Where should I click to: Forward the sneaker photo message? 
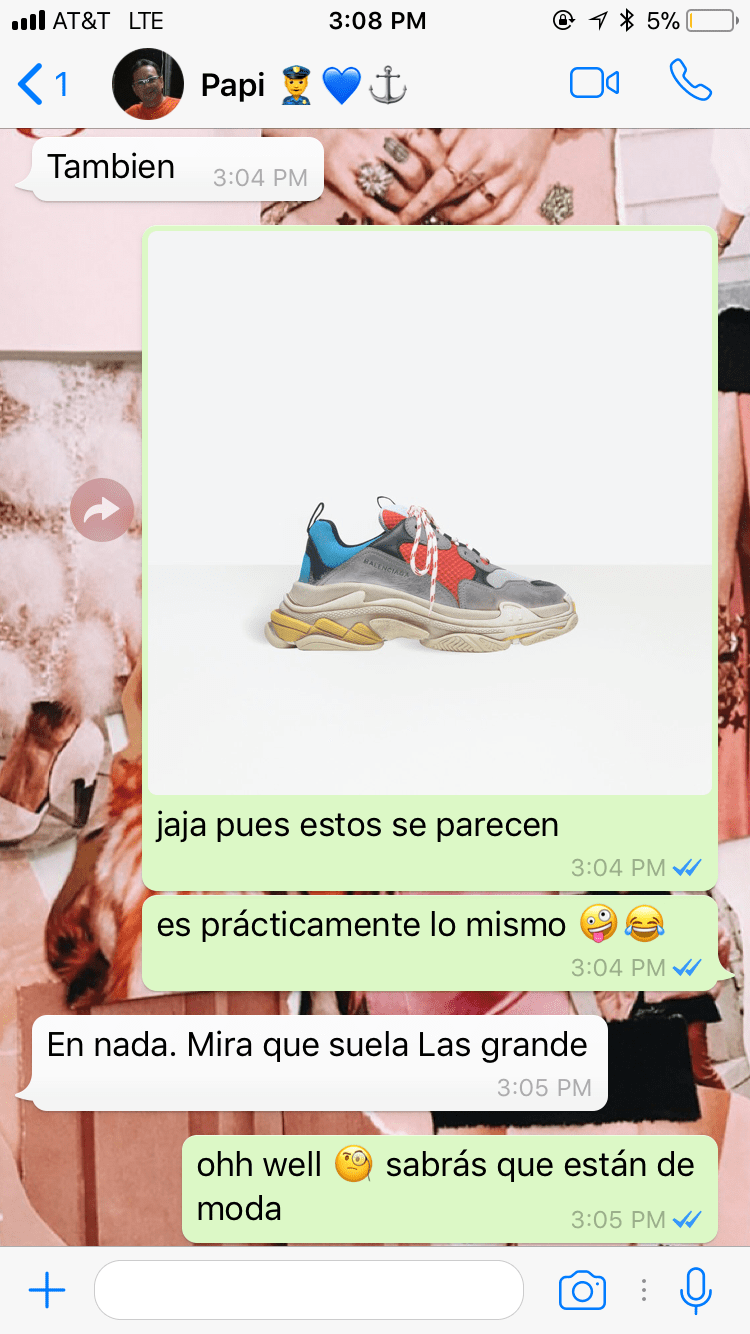point(102,510)
